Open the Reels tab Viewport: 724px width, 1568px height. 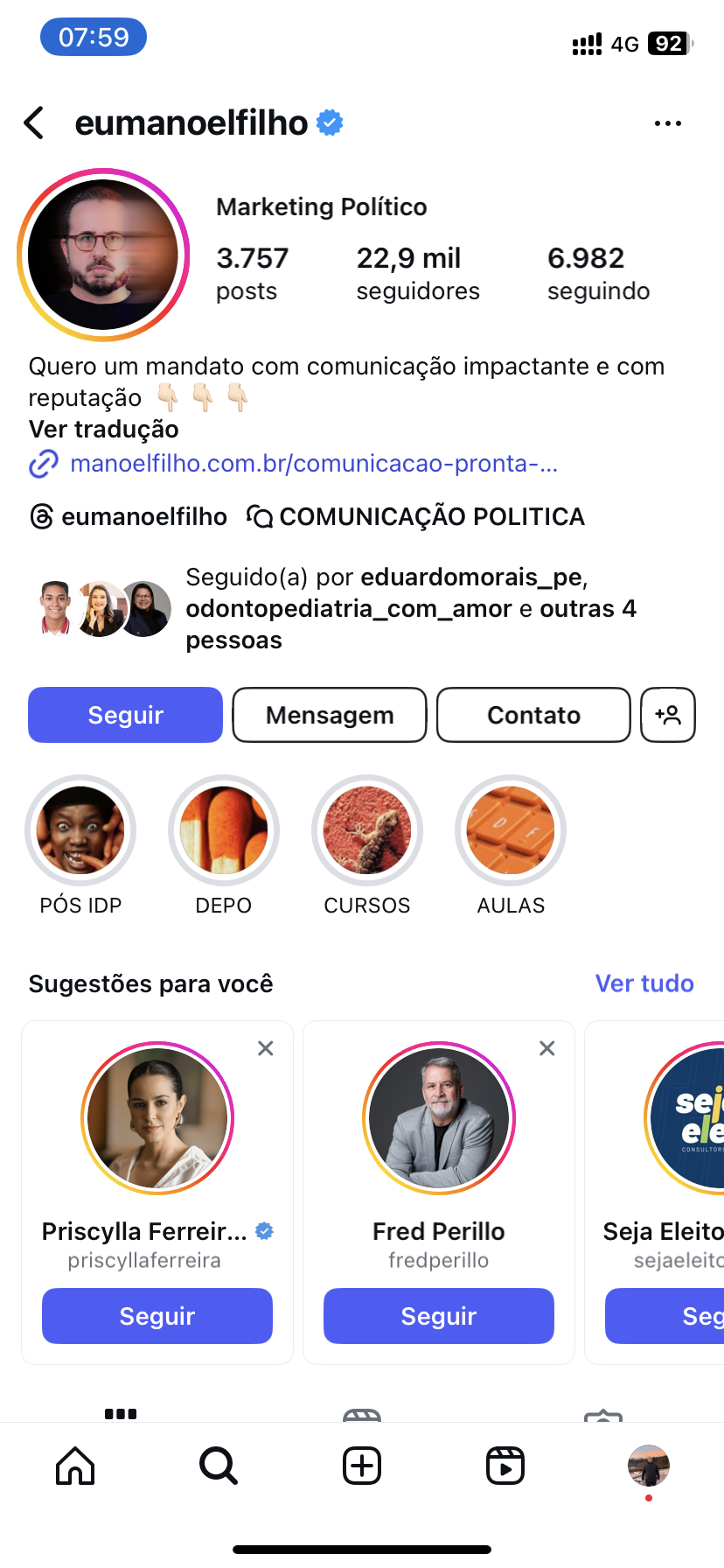click(x=505, y=1466)
